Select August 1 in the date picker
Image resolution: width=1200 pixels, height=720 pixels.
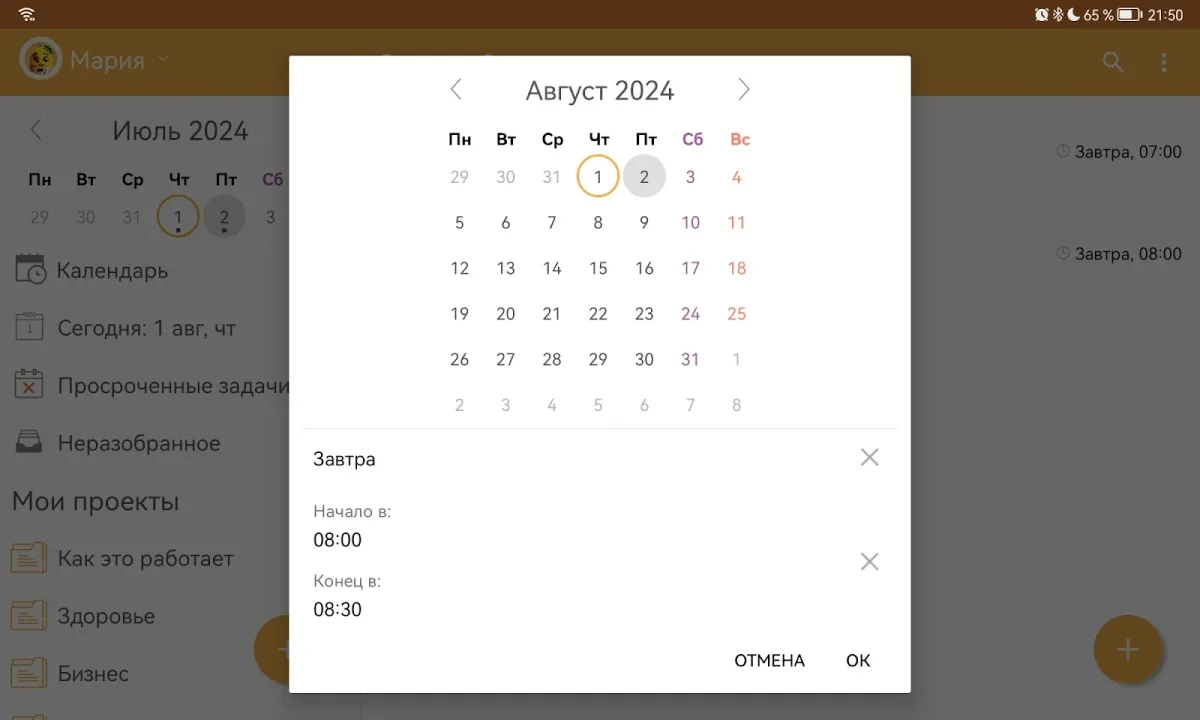(598, 177)
